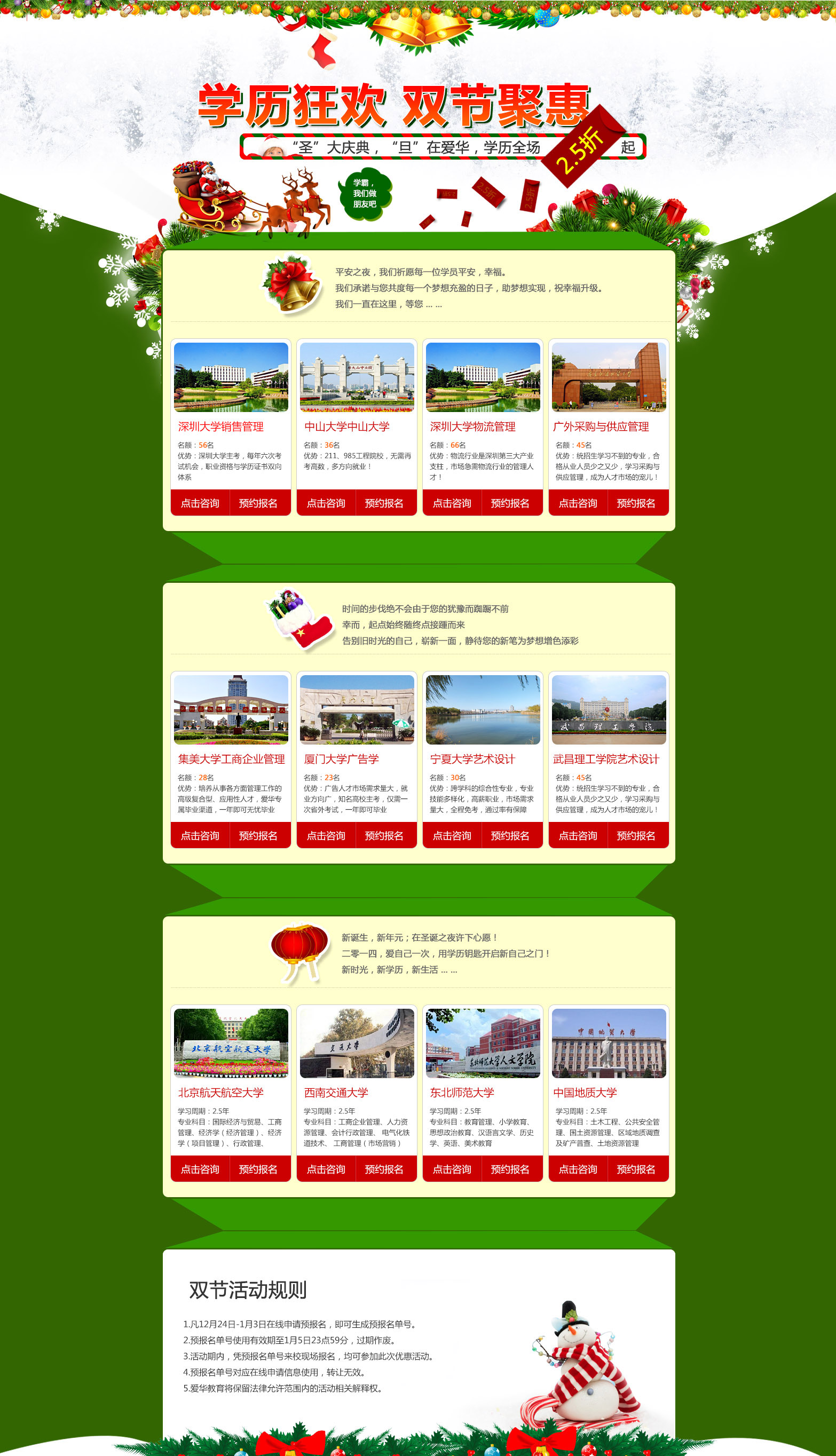Reserve enrollment for 中国地质大学
The image size is (836, 1456).
point(636,1169)
